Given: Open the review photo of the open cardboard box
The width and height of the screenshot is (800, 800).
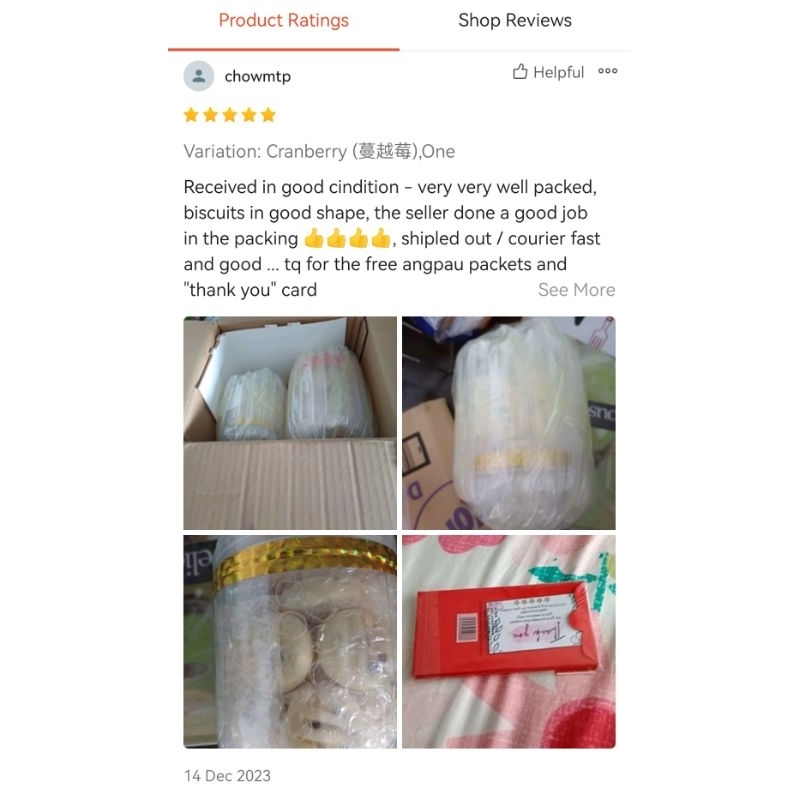Looking at the screenshot, I should [290, 423].
